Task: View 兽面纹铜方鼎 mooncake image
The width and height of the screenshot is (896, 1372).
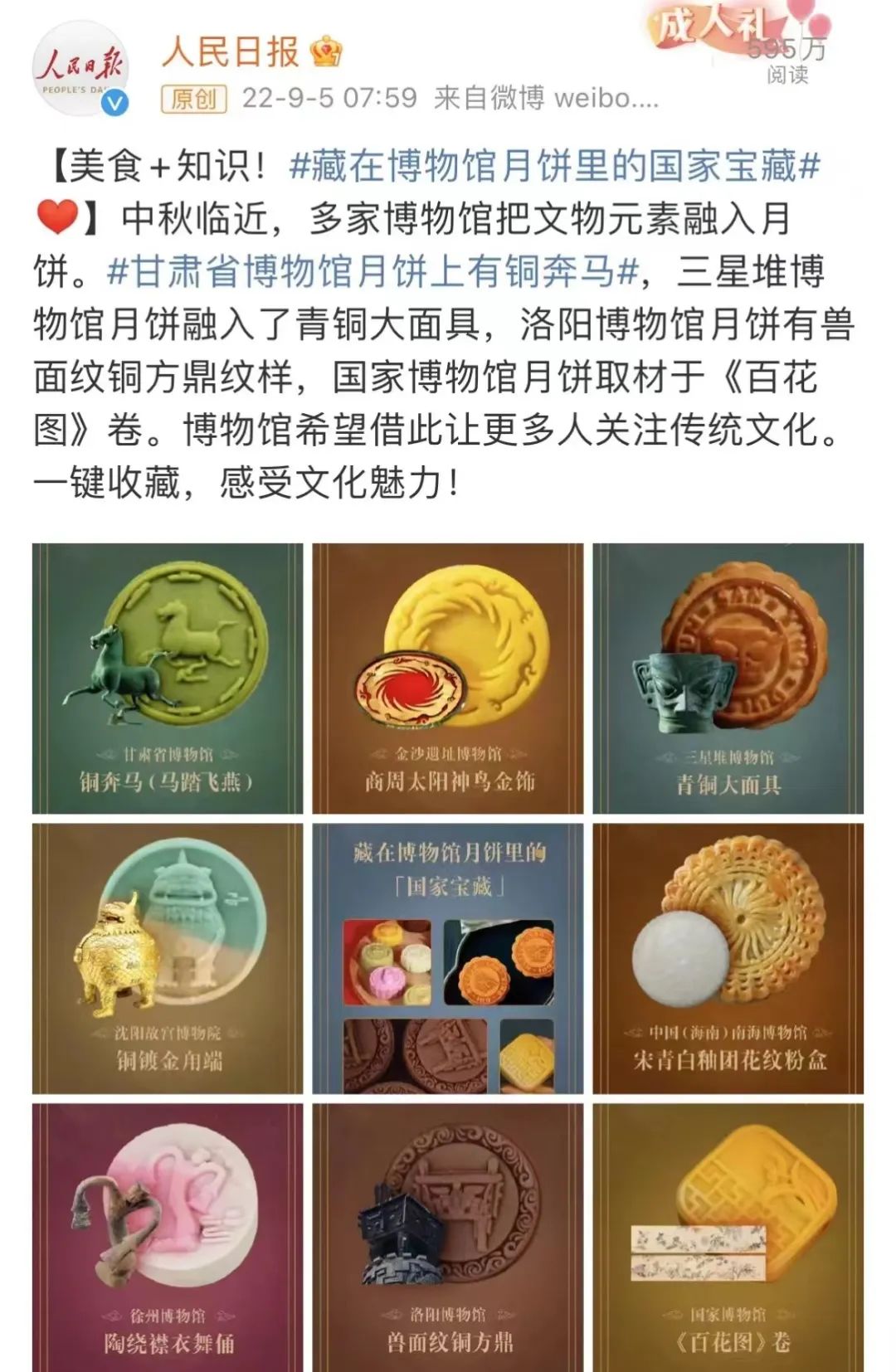Action: coord(448,1236)
